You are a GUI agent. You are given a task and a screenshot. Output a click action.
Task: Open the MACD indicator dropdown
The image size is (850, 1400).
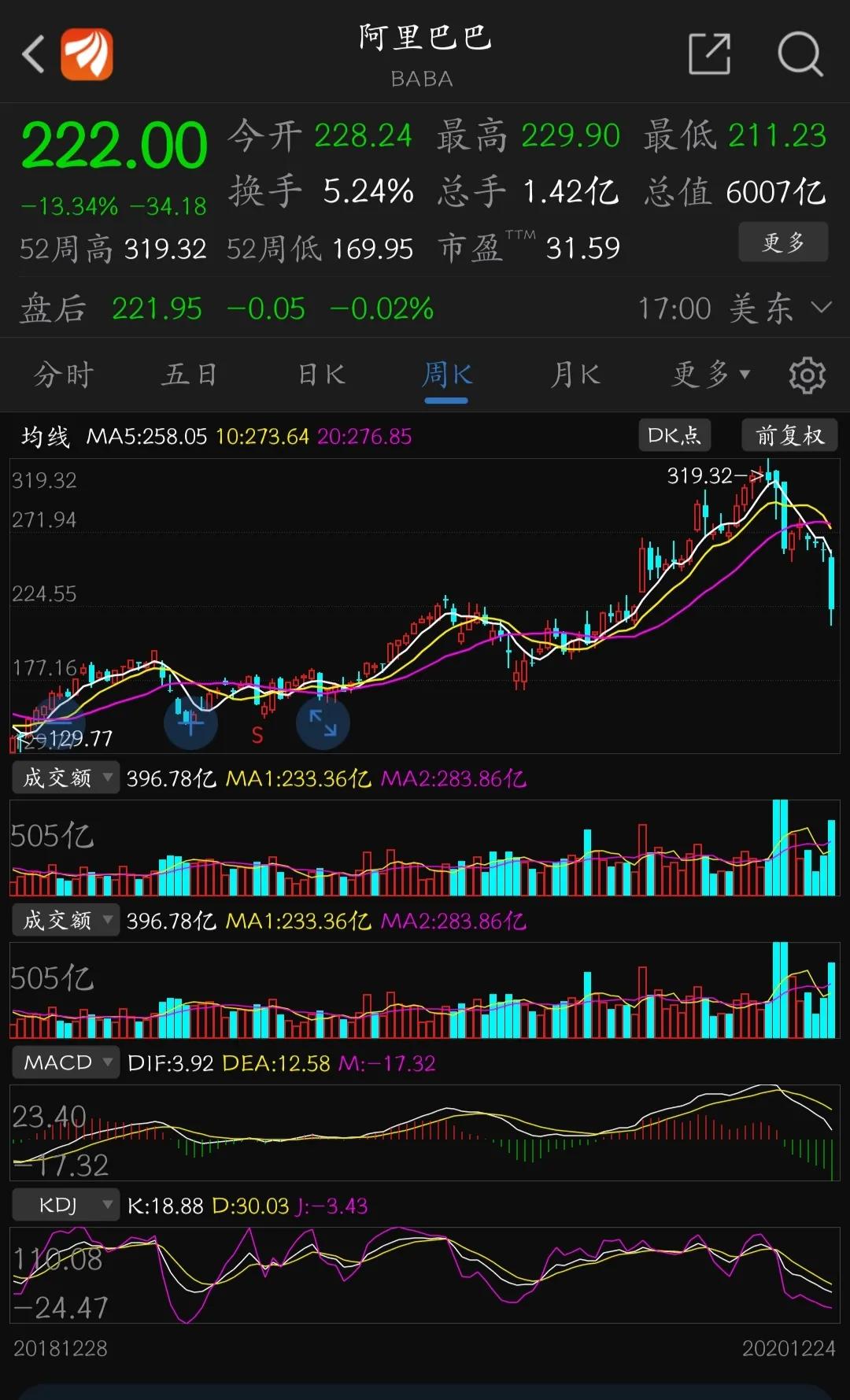[65, 1062]
